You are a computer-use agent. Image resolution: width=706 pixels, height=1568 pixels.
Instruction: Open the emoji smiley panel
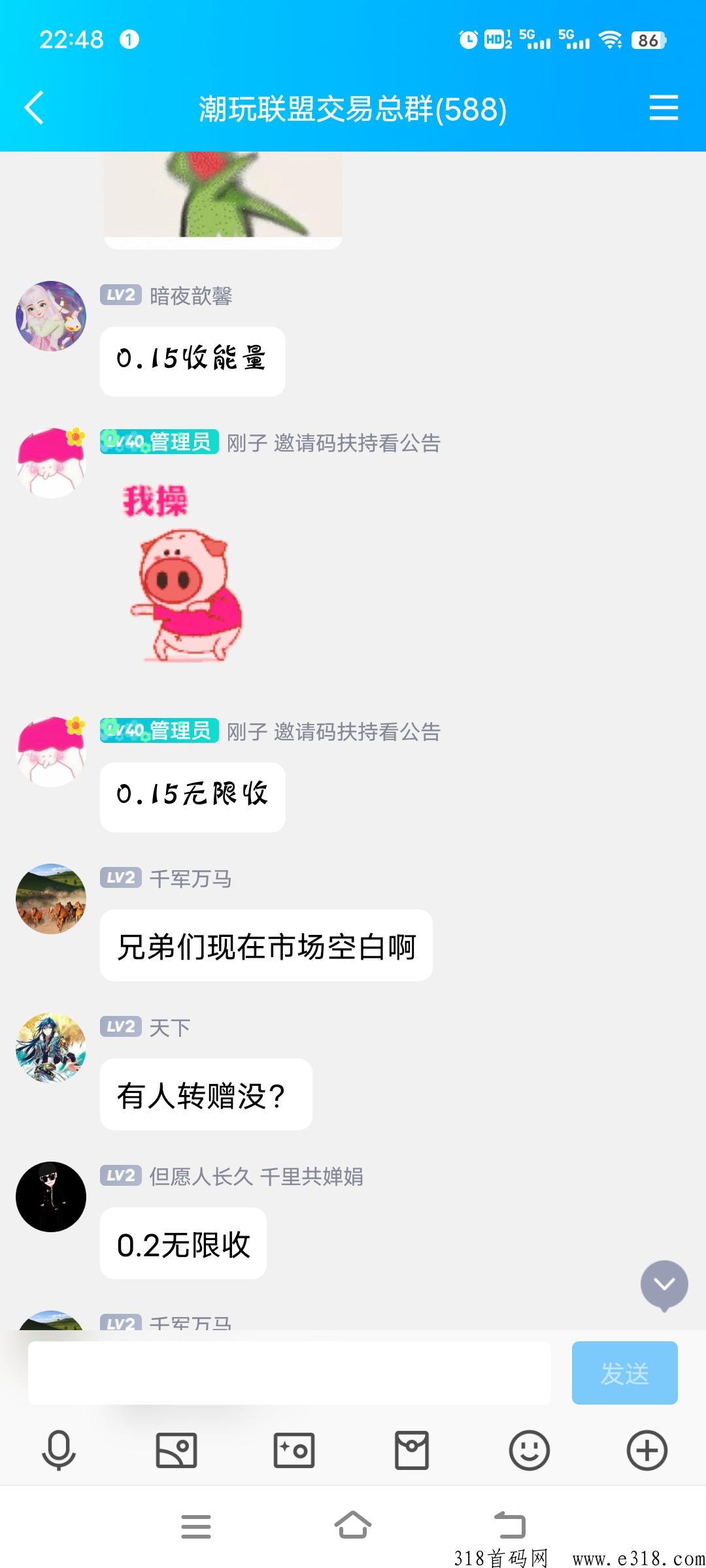click(x=529, y=1450)
